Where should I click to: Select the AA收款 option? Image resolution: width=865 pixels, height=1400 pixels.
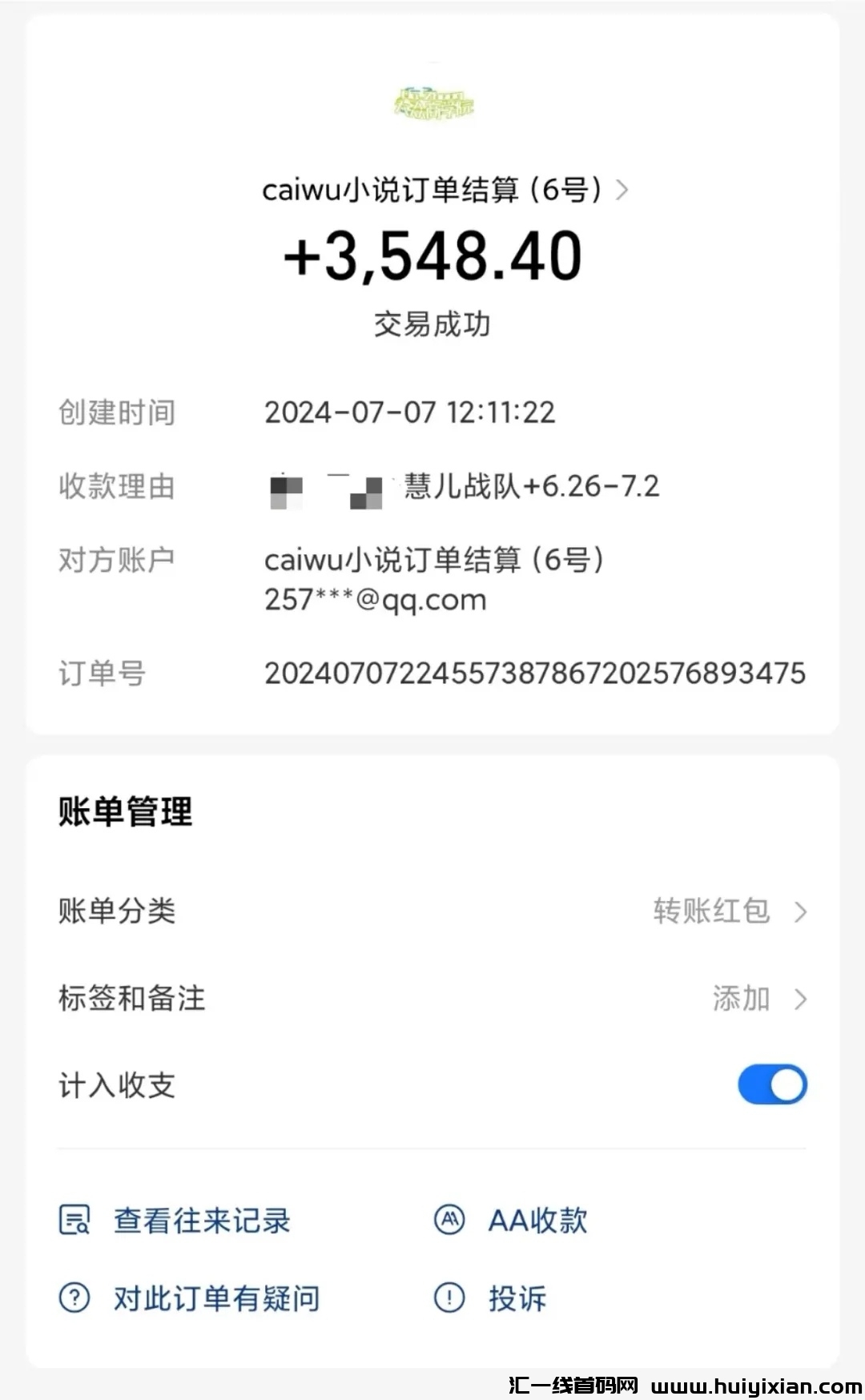tap(537, 1221)
